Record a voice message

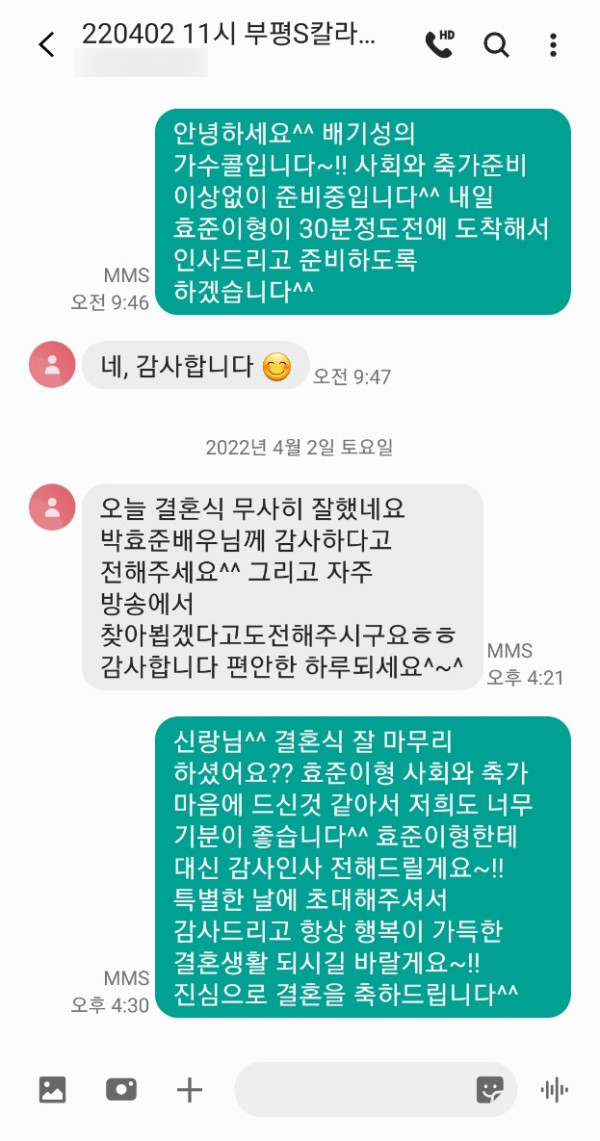554,1089
